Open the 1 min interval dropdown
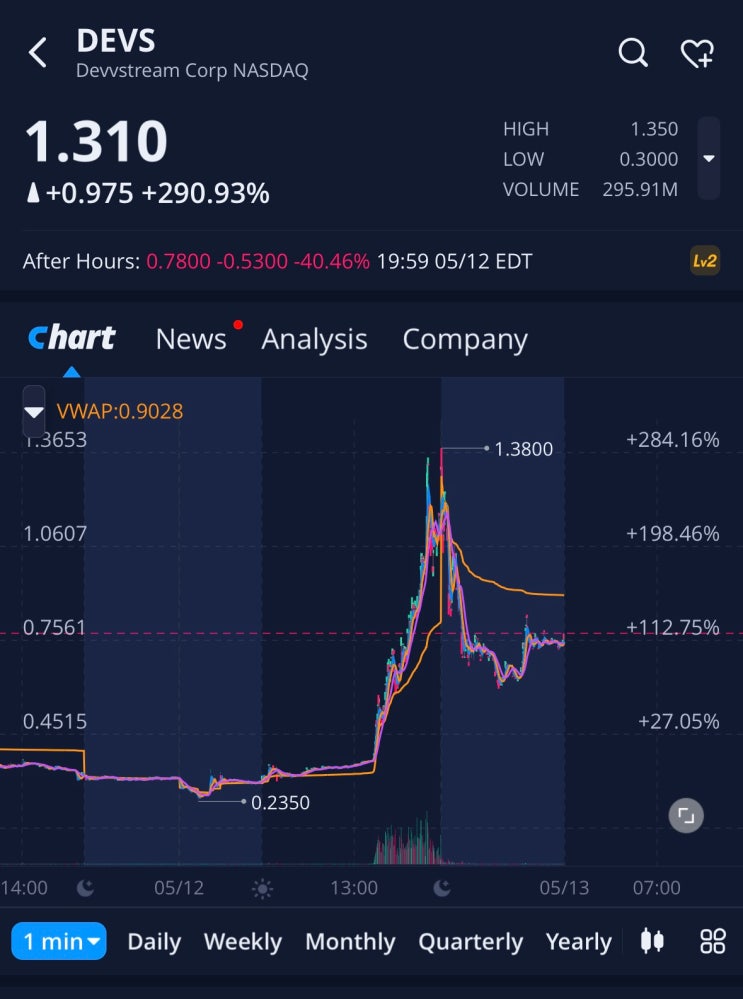This screenshot has height=999, width=743. coord(59,940)
